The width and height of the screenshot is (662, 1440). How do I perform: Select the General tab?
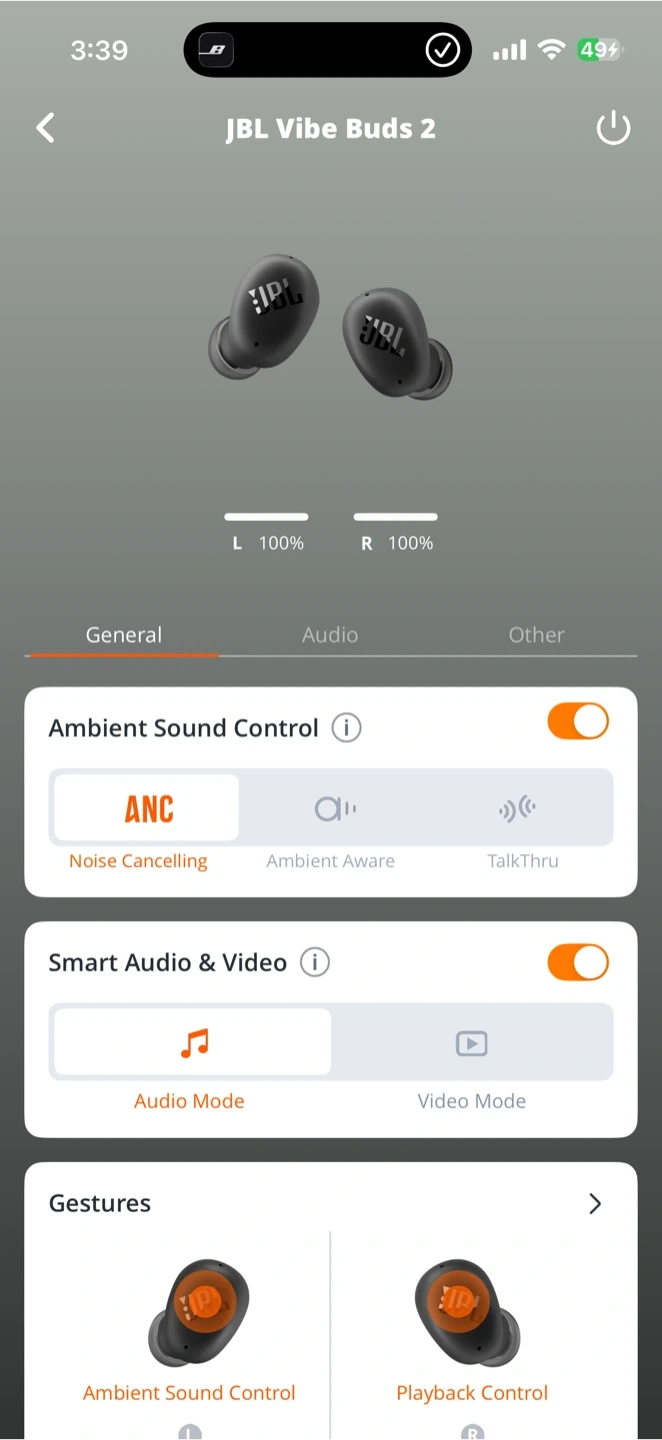pyautogui.click(x=124, y=635)
